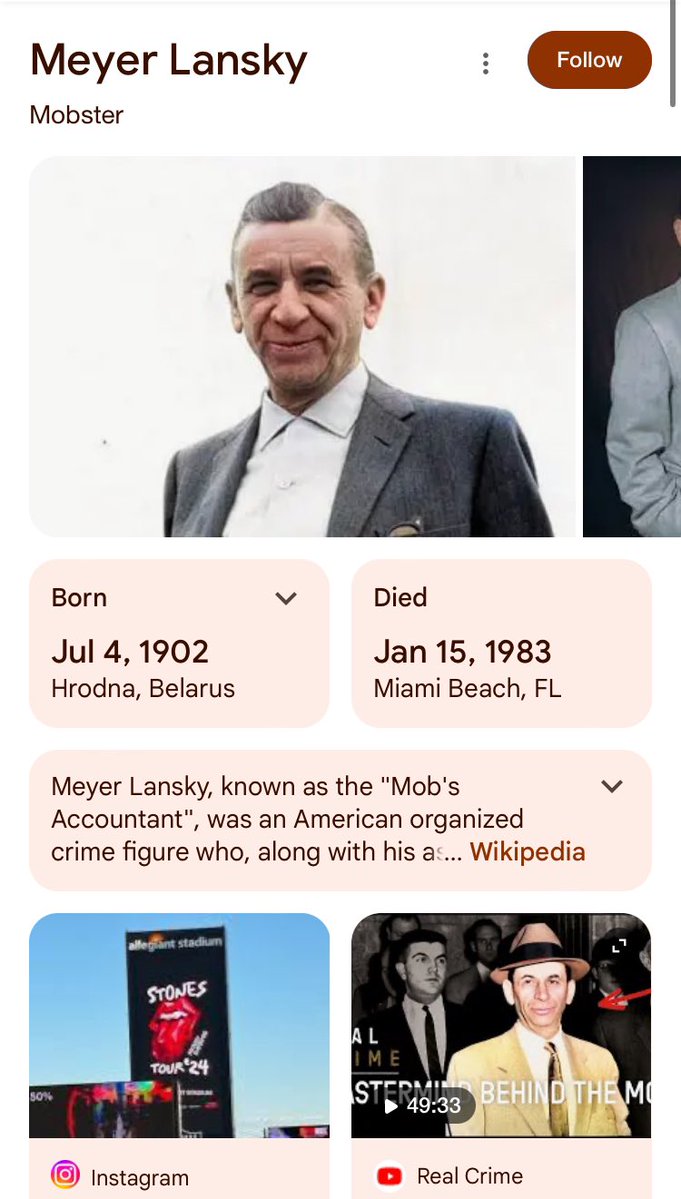
Task: Open the Instagram Stones Tour post
Action: (179, 1025)
